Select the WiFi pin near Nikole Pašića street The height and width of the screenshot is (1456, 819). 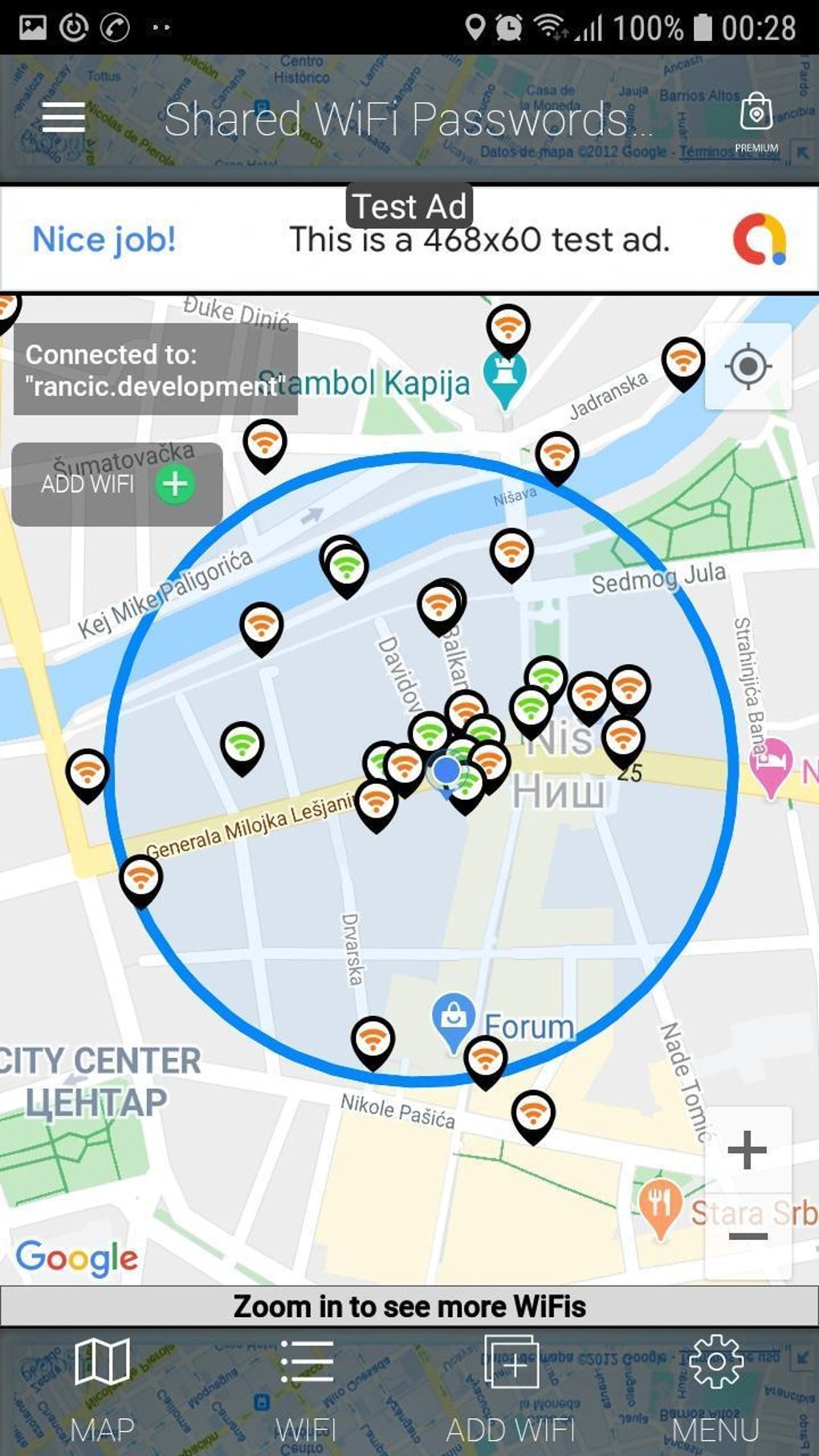coord(533,1113)
